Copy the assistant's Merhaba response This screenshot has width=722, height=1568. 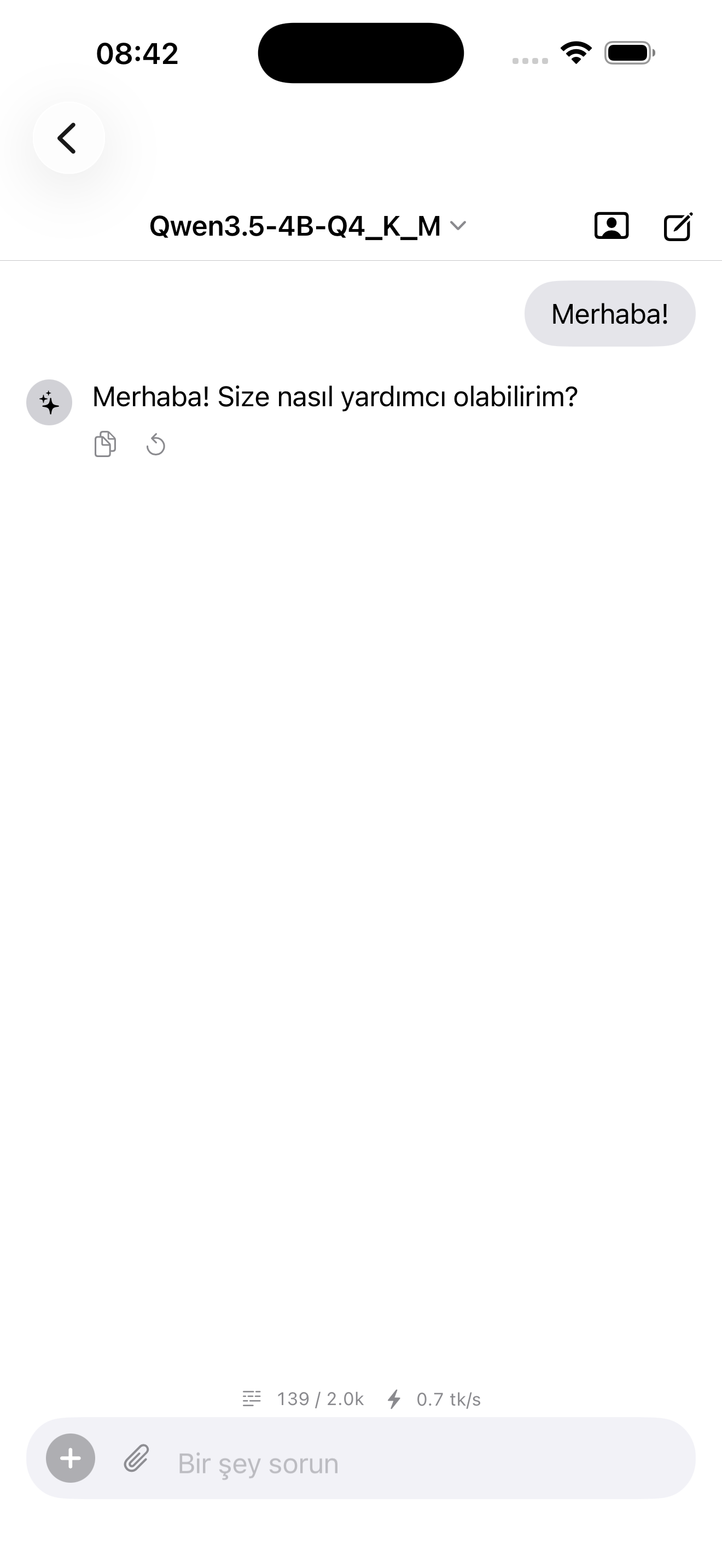point(104,445)
